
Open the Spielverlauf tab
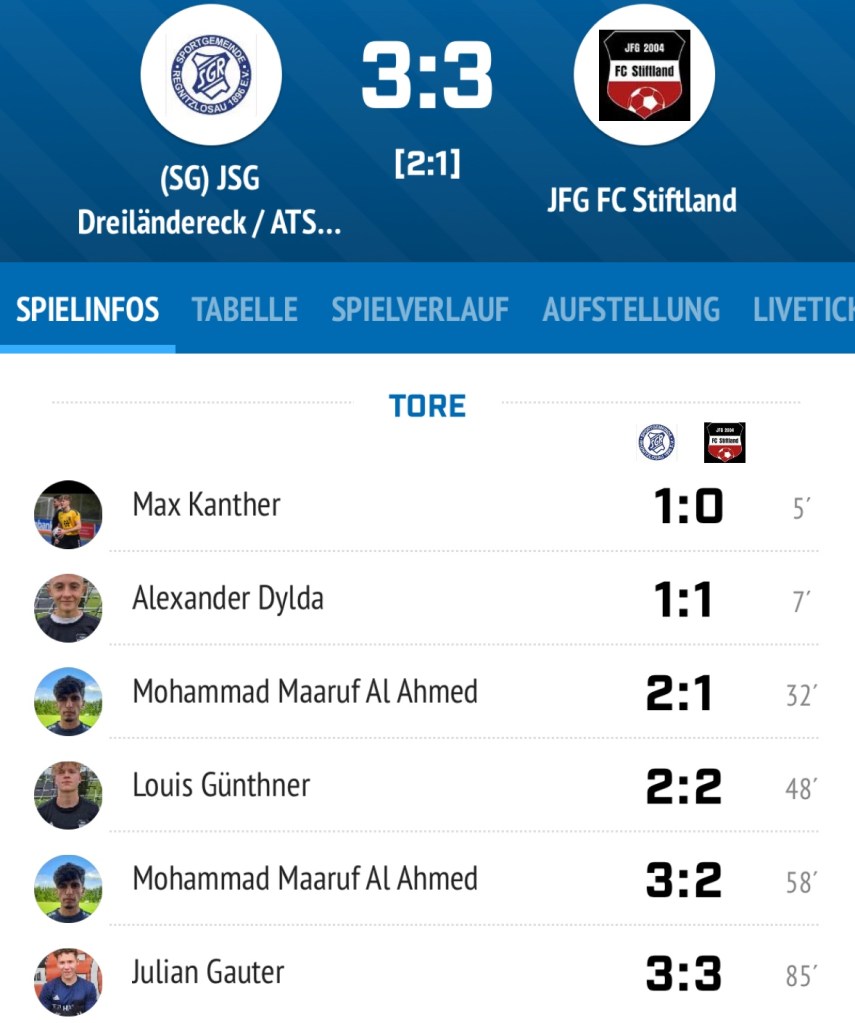[x=420, y=309]
